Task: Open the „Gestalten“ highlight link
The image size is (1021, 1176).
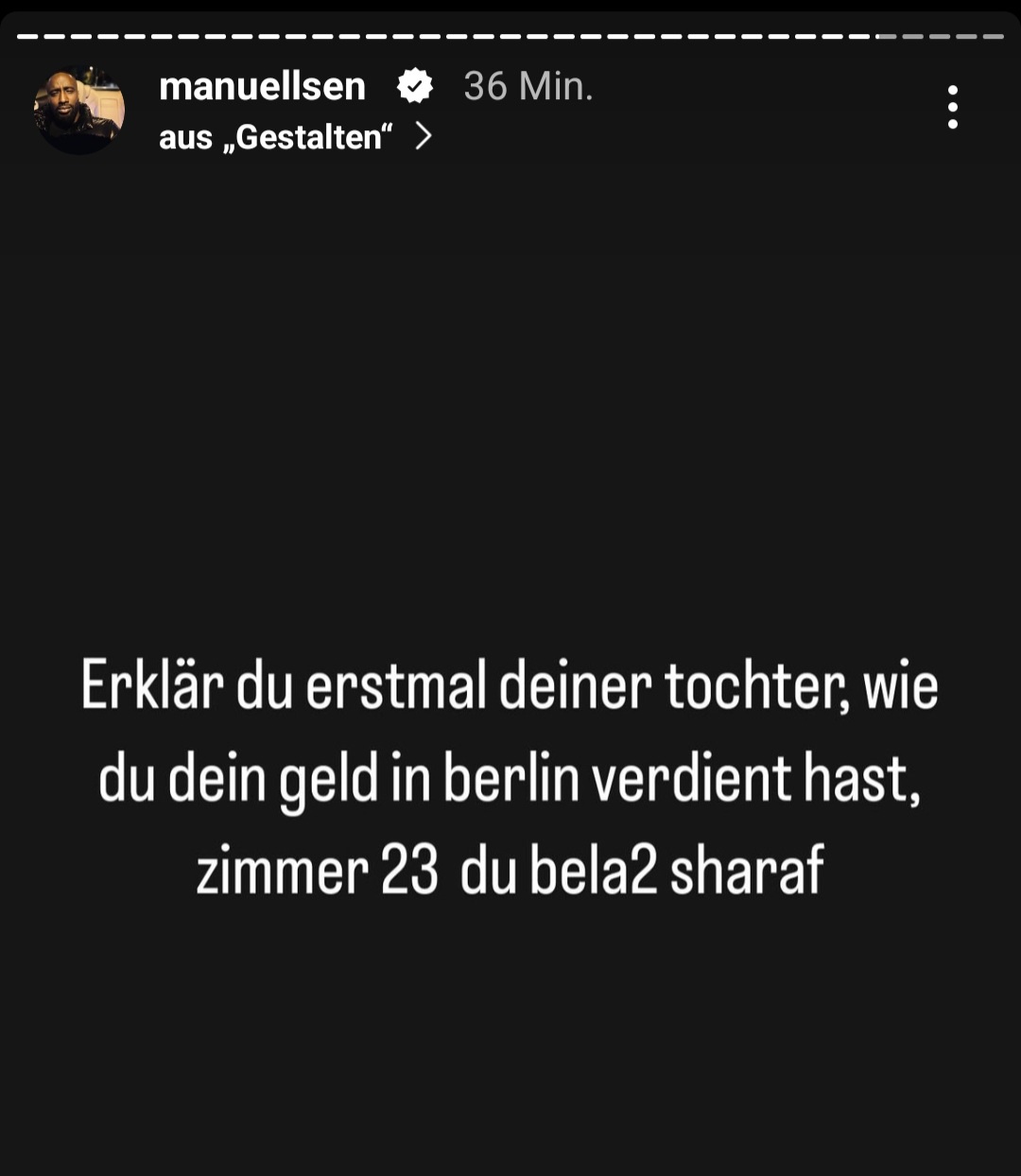Action: point(295,138)
